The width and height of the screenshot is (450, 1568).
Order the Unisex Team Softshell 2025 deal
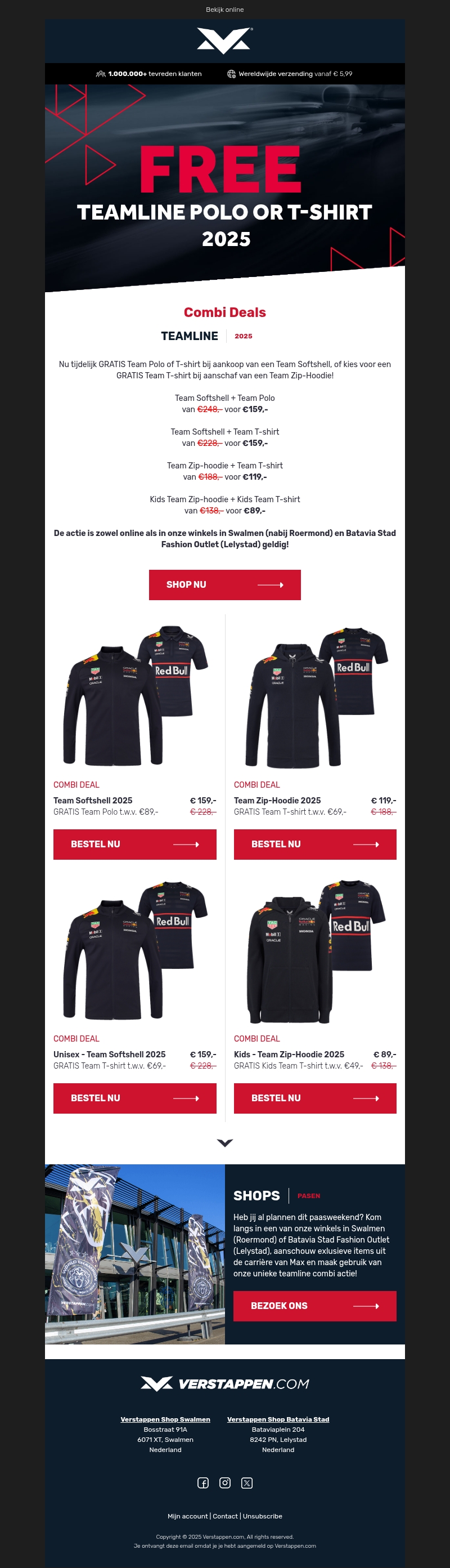pos(134,1098)
